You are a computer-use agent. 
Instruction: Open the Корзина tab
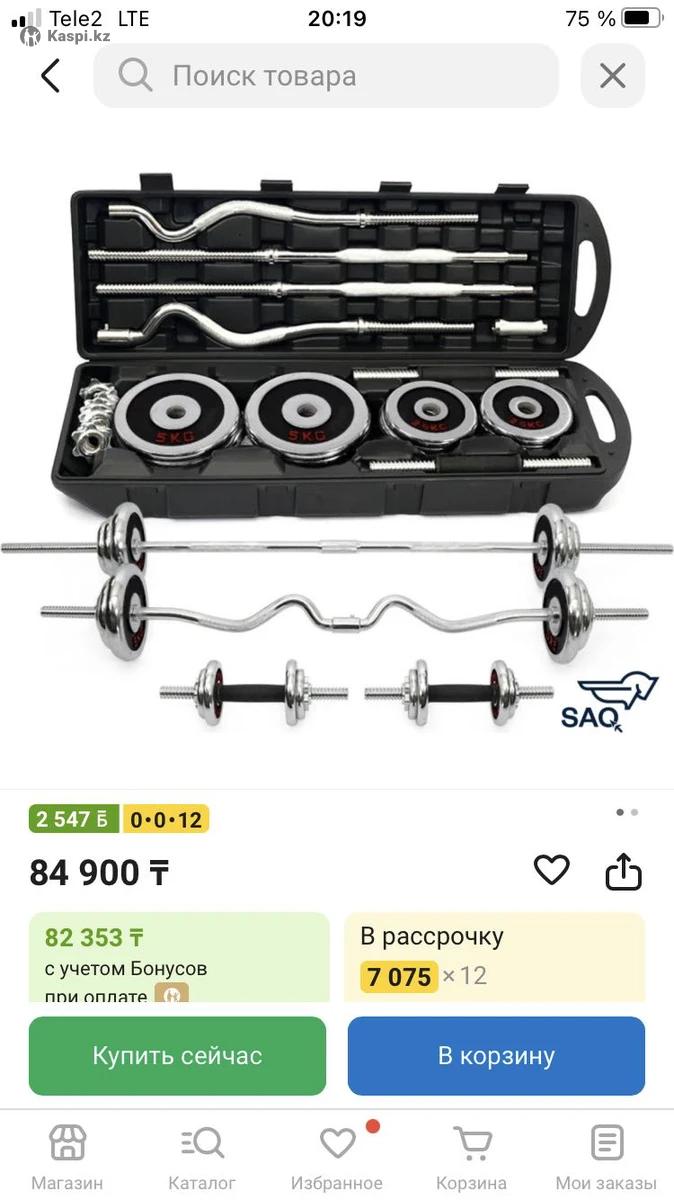pos(472,1156)
